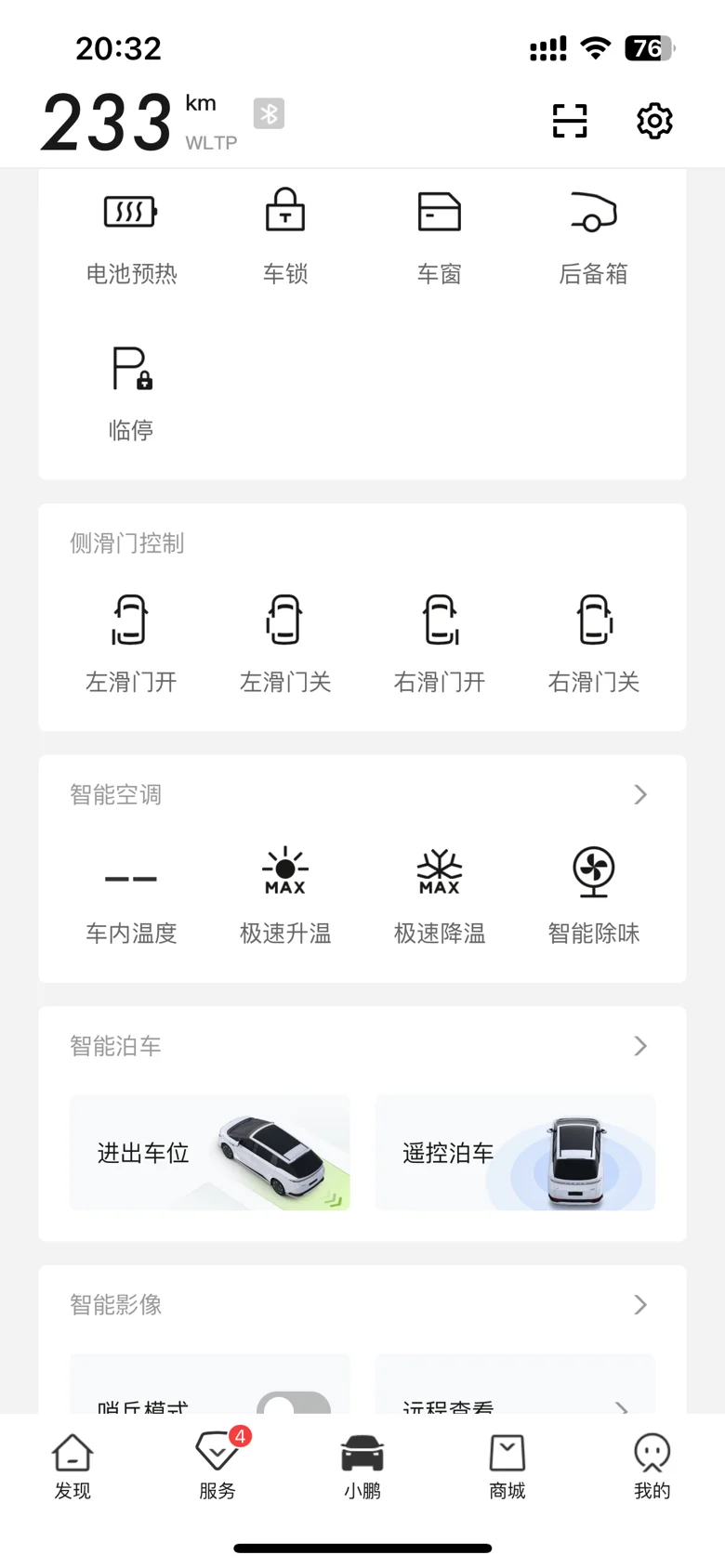Open the 遥控泊车 card
The width and height of the screenshot is (725, 1568).
pyautogui.click(x=516, y=1153)
